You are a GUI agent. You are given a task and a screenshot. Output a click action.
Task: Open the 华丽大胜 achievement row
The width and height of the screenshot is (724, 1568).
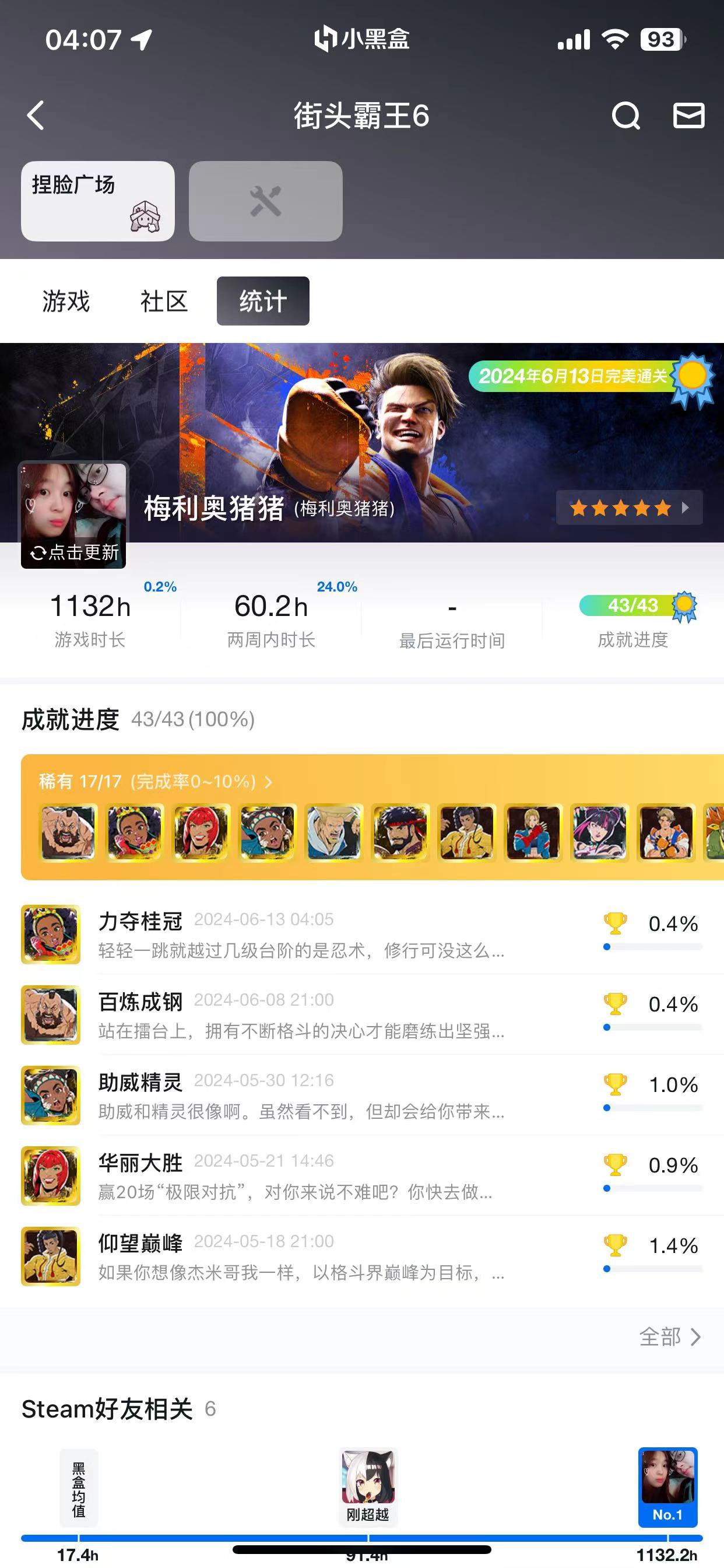pos(362,1176)
